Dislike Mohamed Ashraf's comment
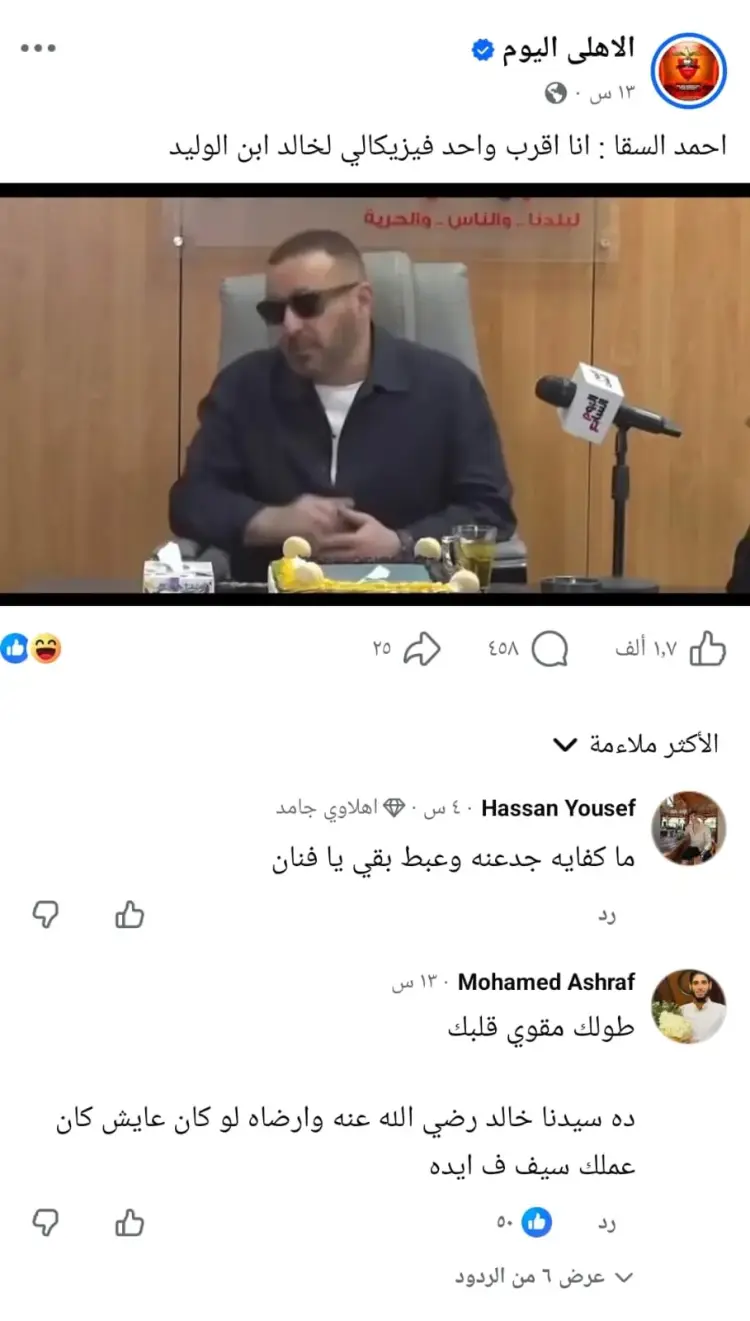This screenshot has width=750, height=1321. point(46,1222)
